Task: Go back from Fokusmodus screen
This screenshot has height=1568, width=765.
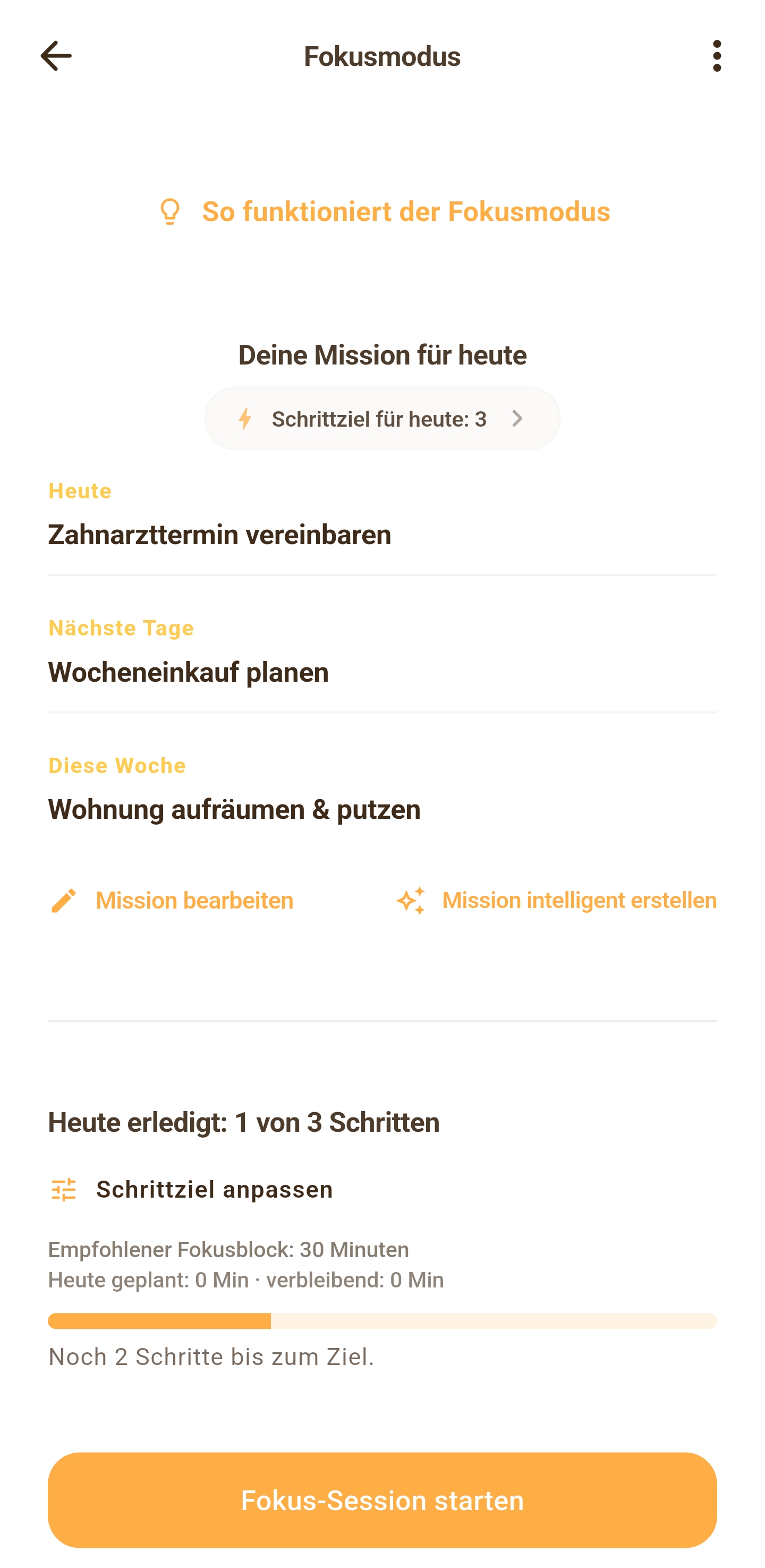Action: click(56, 56)
